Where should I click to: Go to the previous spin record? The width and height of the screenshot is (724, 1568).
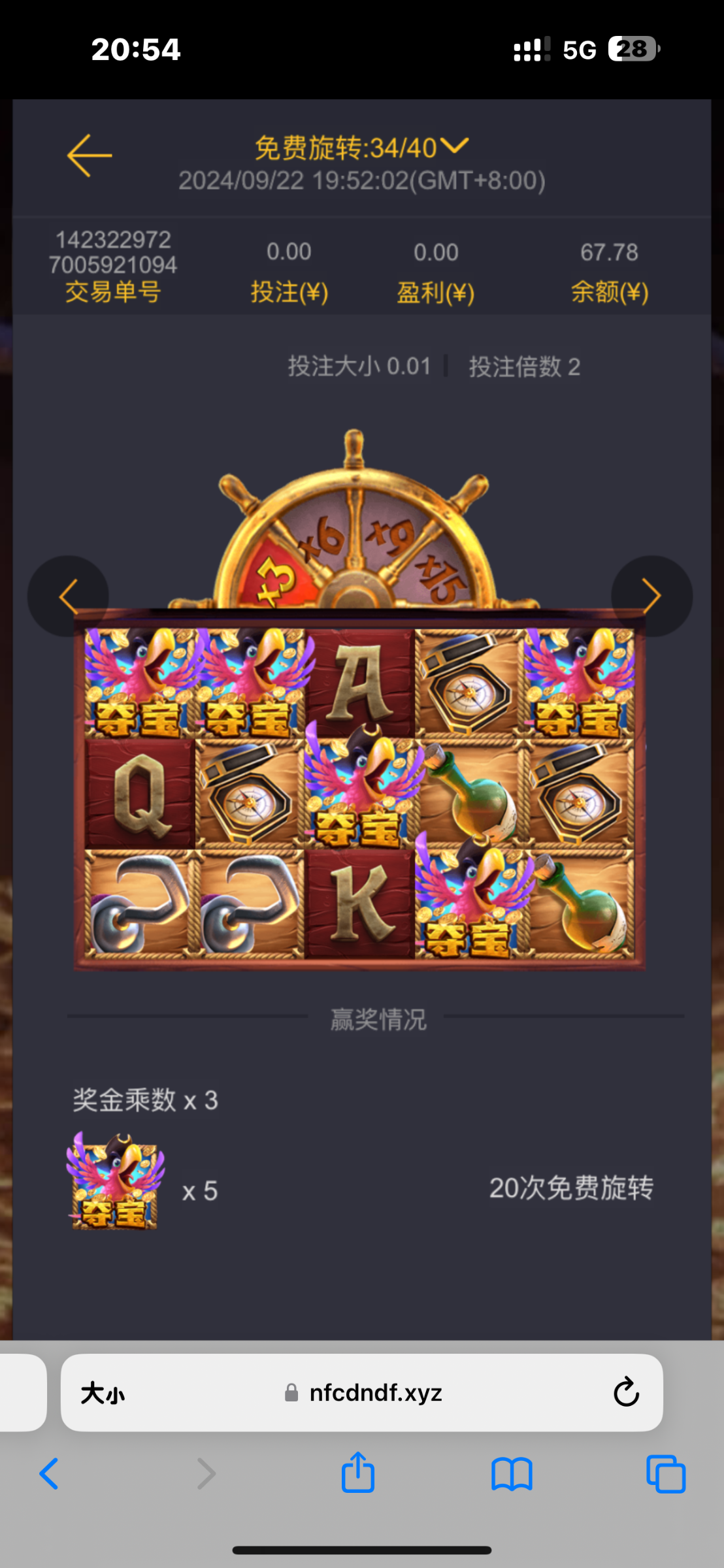(x=68, y=596)
